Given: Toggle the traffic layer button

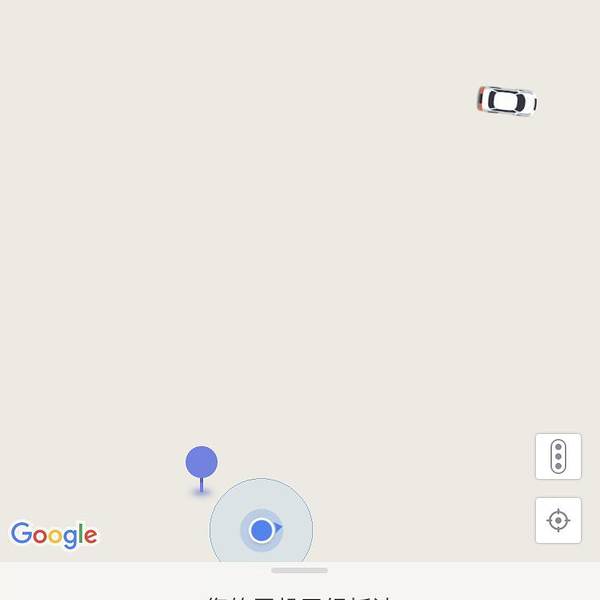Looking at the screenshot, I should tap(558, 456).
